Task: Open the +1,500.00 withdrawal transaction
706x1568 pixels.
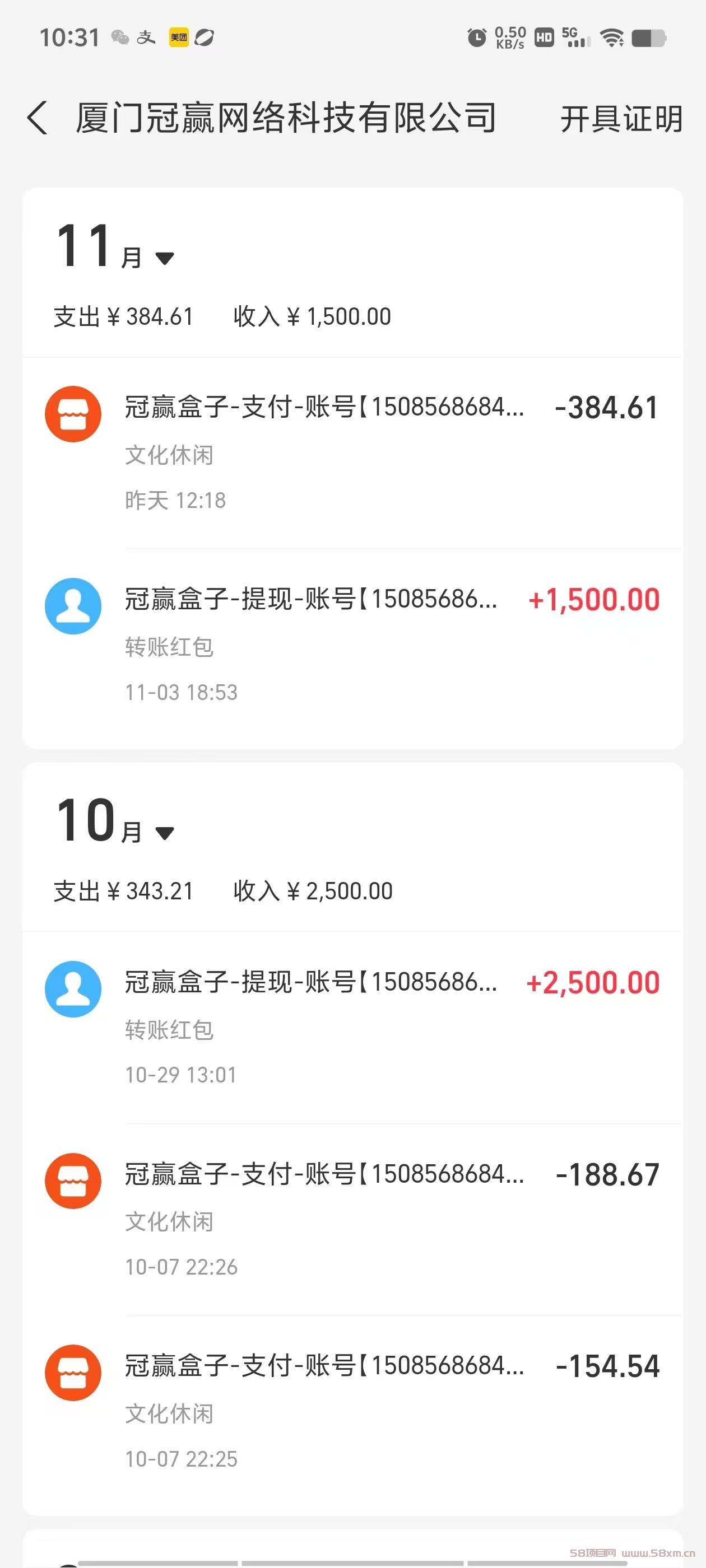Action: point(352,645)
